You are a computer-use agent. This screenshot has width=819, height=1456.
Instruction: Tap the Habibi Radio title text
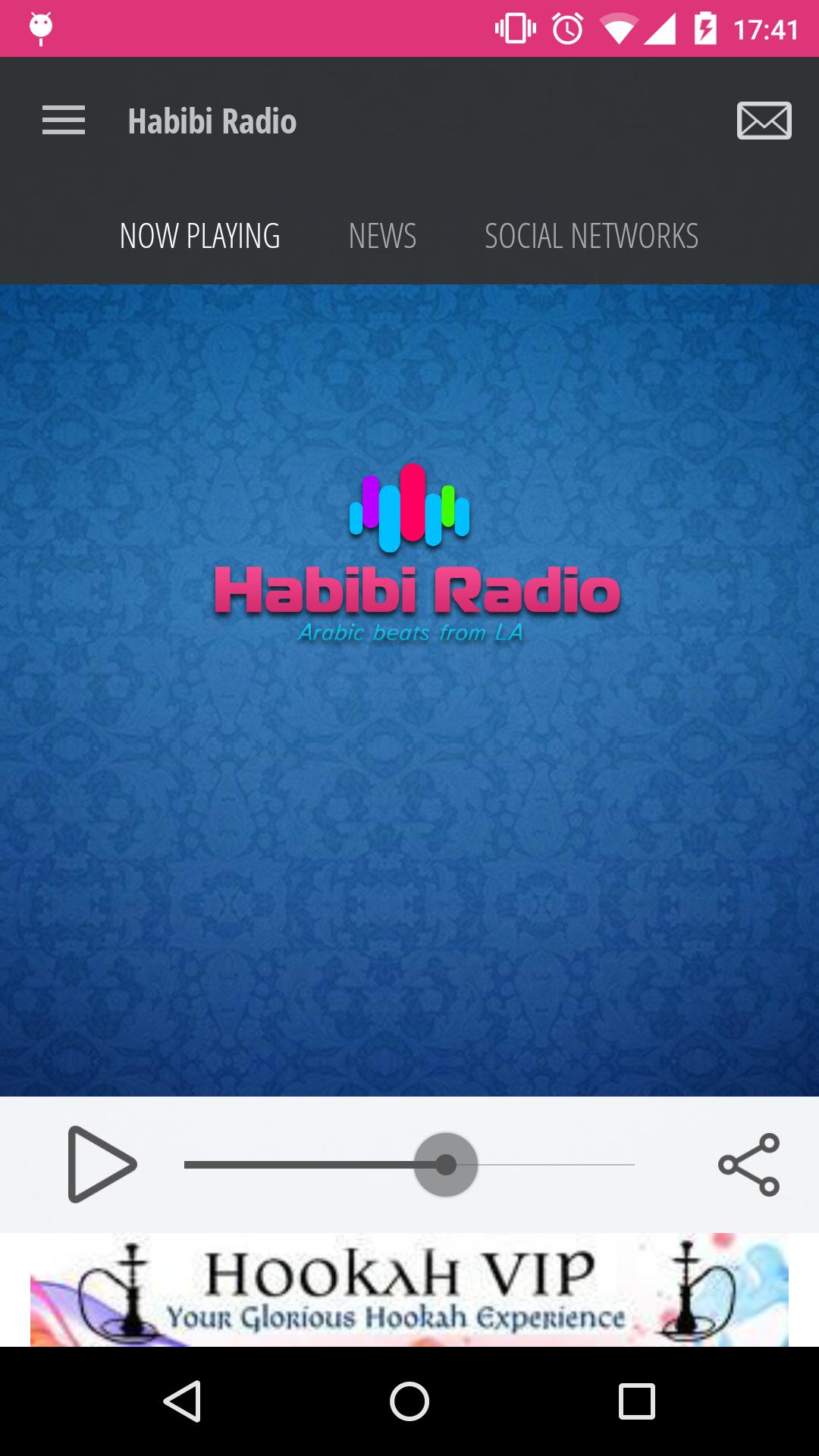click(212, 119)
